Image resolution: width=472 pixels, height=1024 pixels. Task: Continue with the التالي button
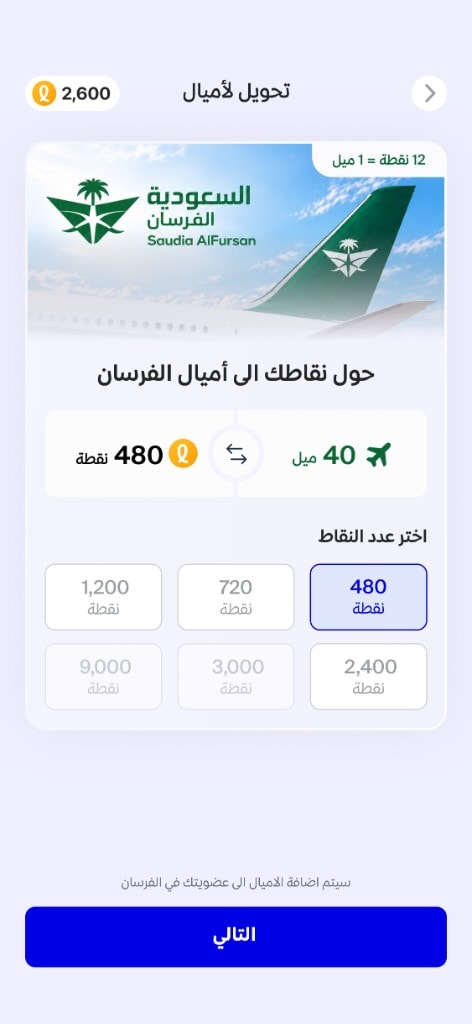[236, 936]
